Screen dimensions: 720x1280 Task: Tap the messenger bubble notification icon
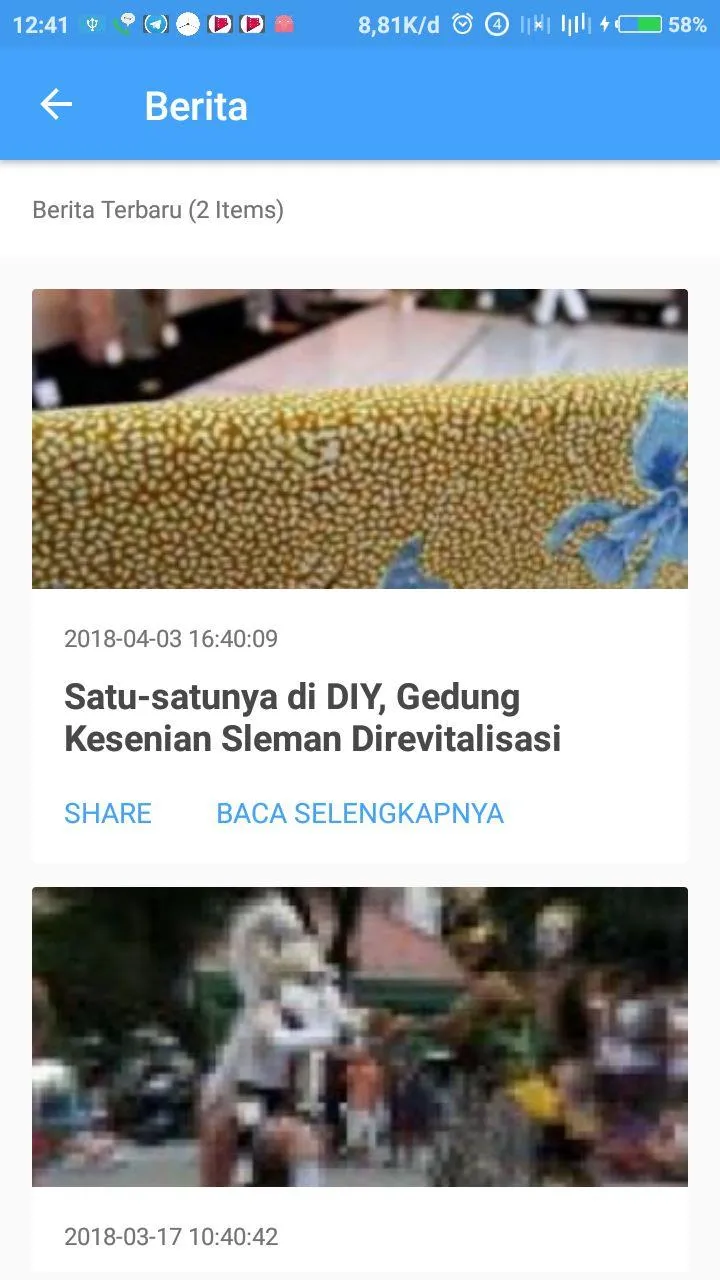125,22
